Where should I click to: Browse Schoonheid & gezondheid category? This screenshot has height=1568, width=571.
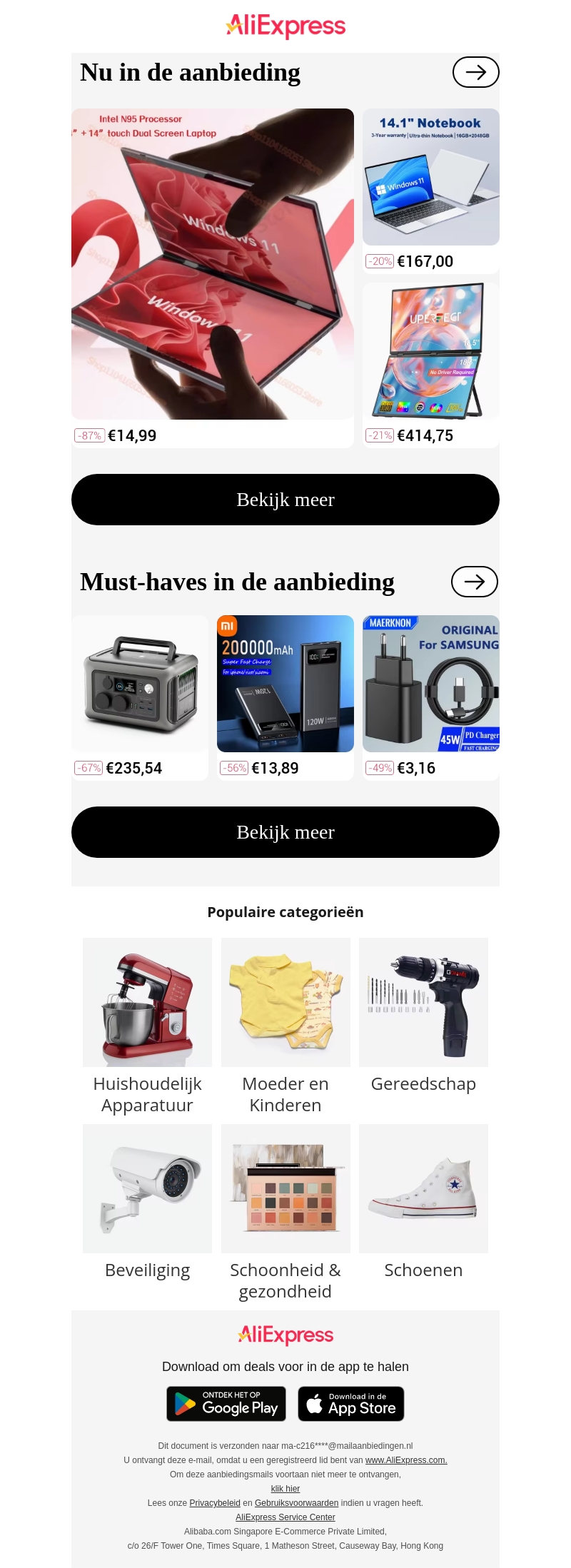[285, 1189]
